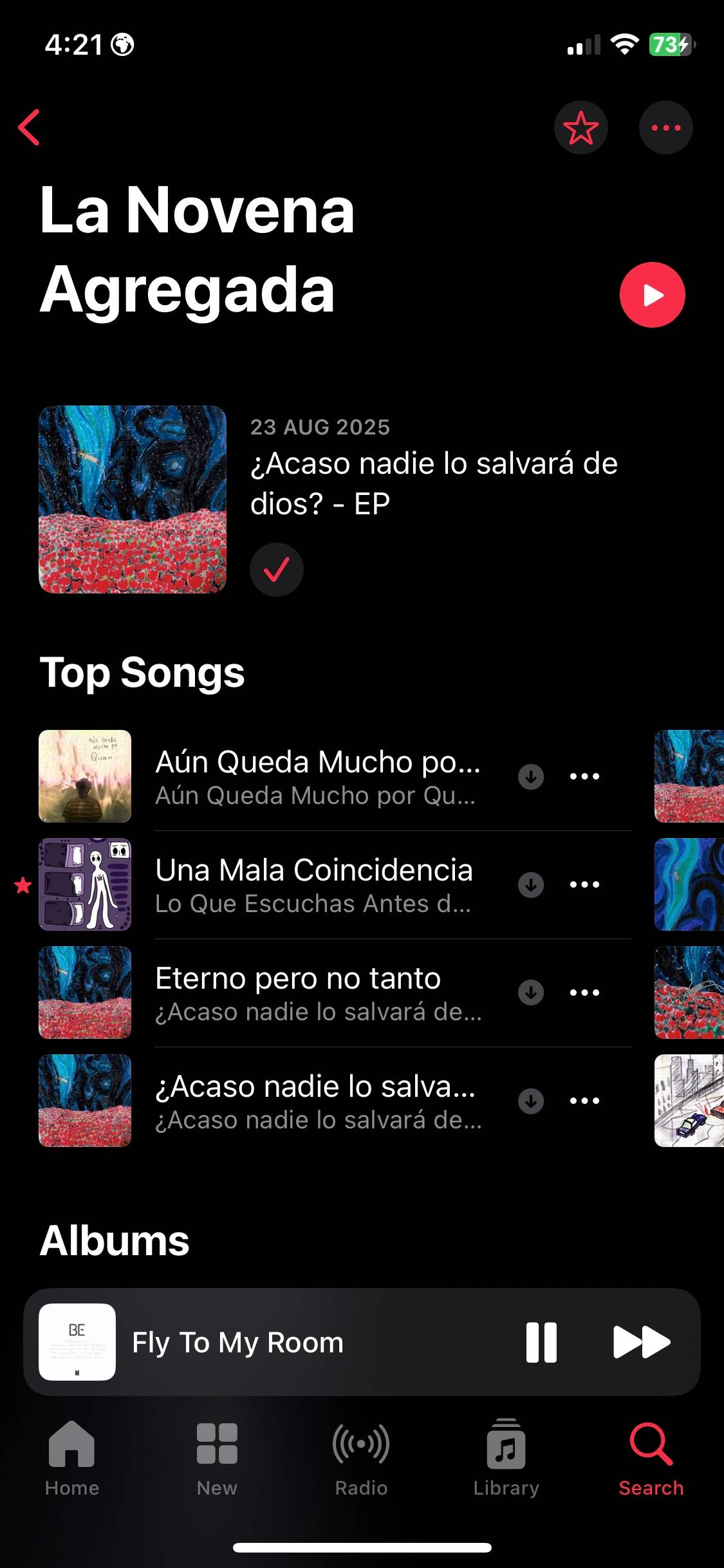Switch to the Library tab

[x=506, y=1459]
